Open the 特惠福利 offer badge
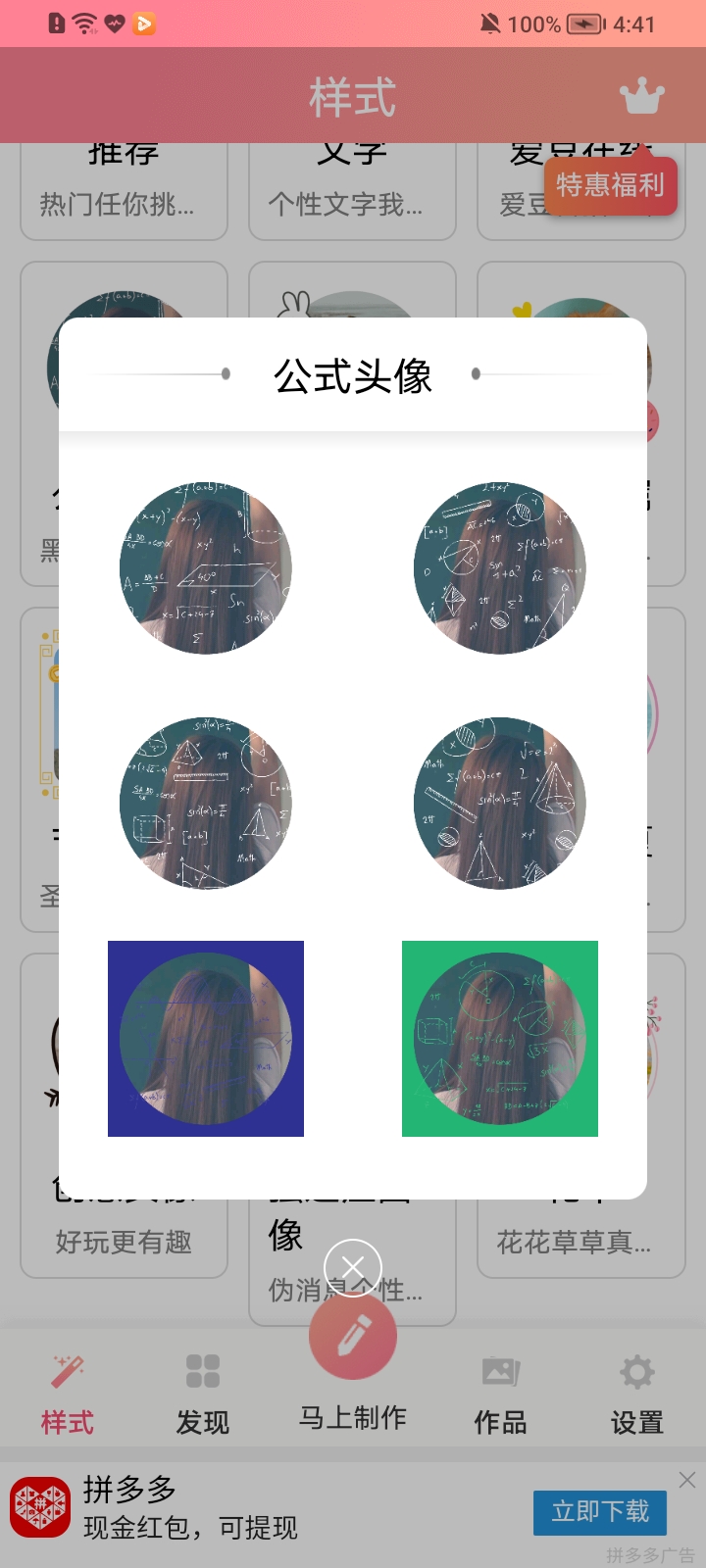This screenshot has width=706, height=1568. [x=611, y=185]
